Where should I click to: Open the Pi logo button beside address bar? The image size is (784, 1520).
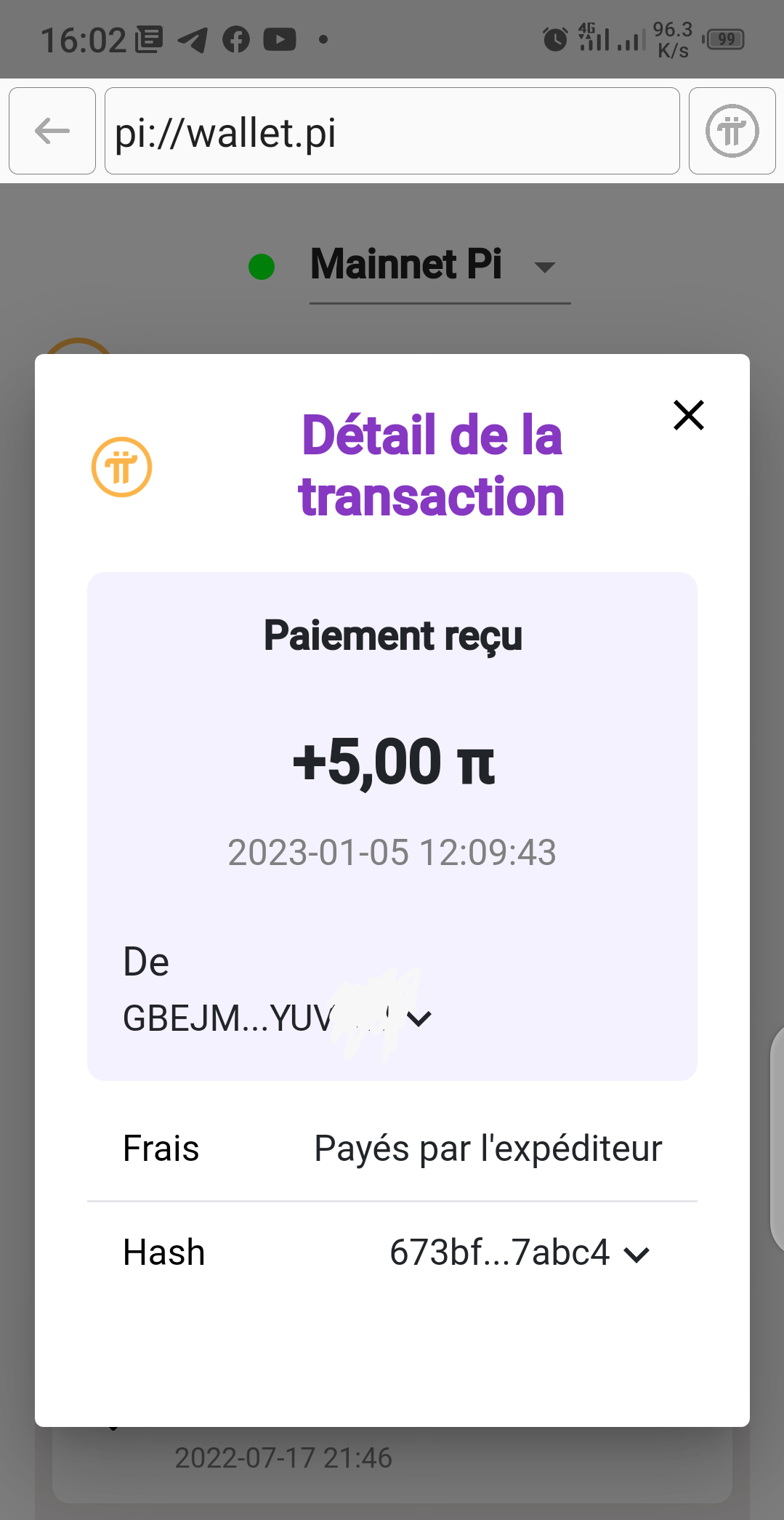pos(732,132)
